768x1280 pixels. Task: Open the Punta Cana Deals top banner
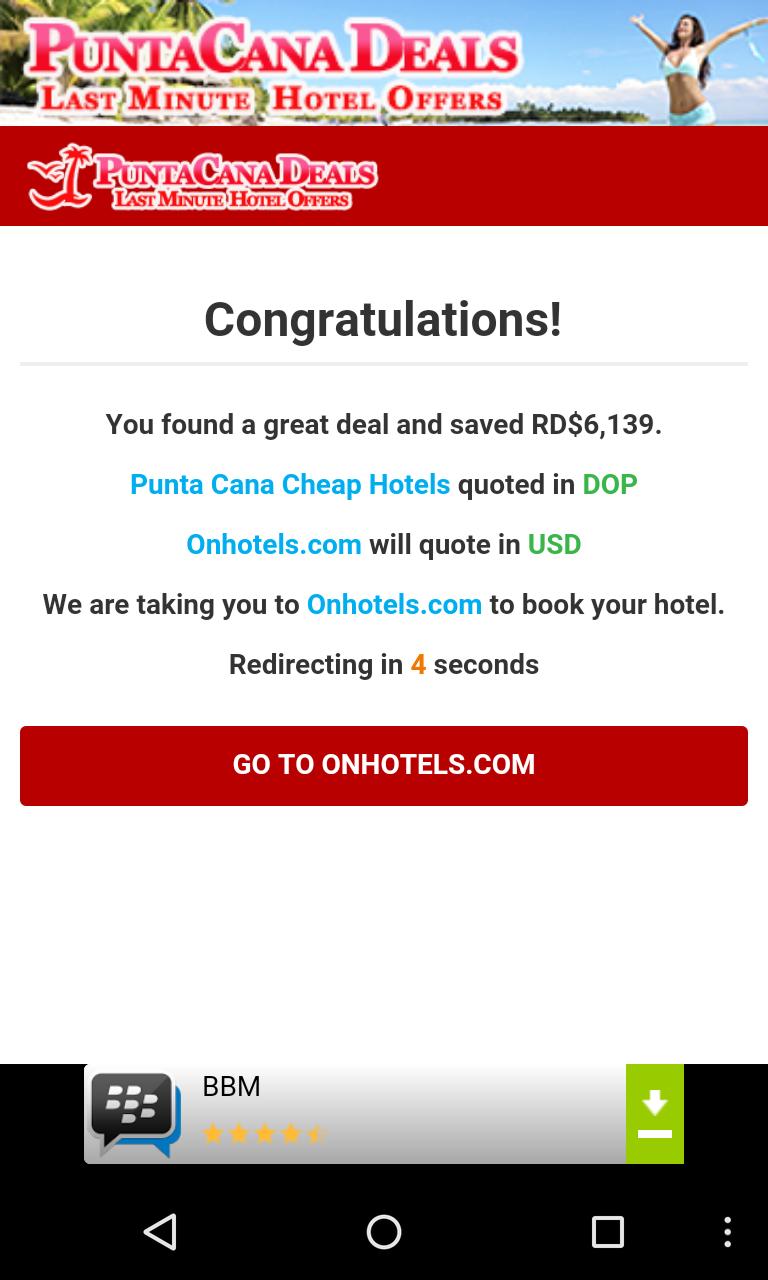pyautogui.click(x=384, y=62)
